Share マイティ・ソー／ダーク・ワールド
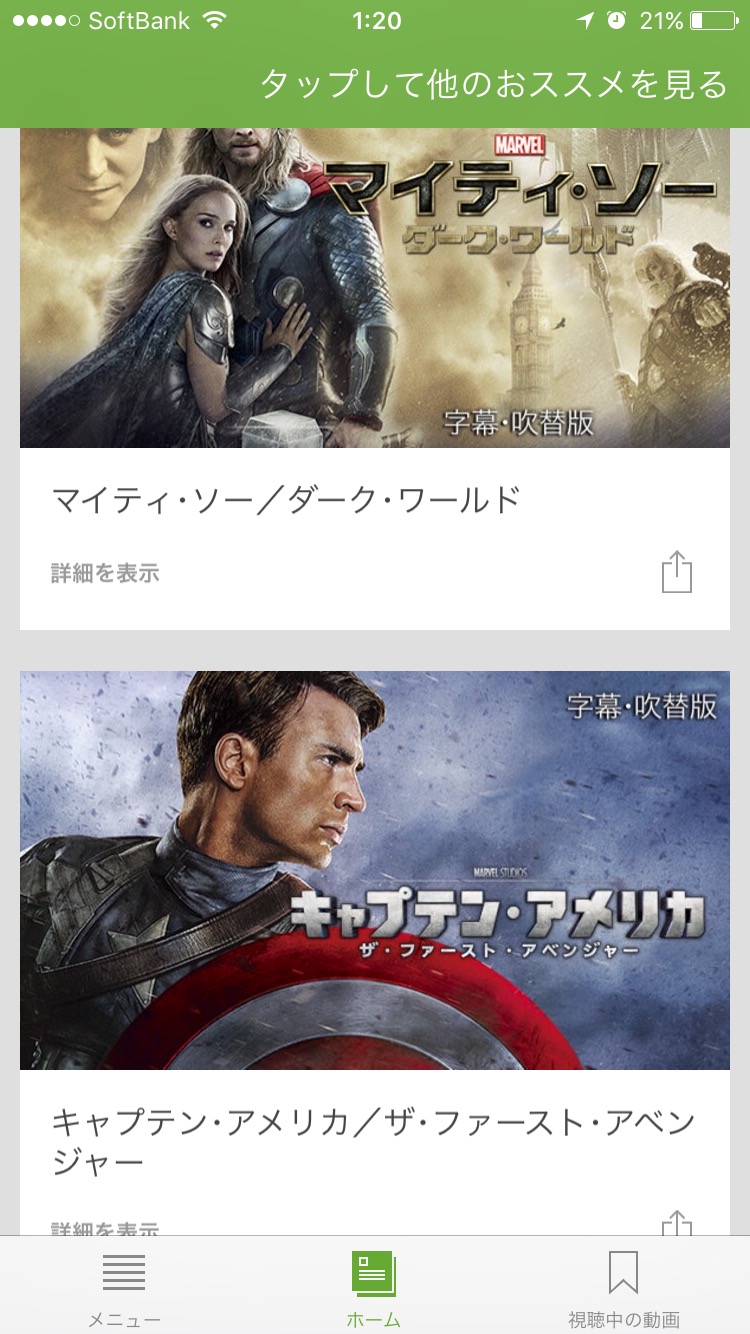Viewport: 750px width, 1334px height. (677, 573)
